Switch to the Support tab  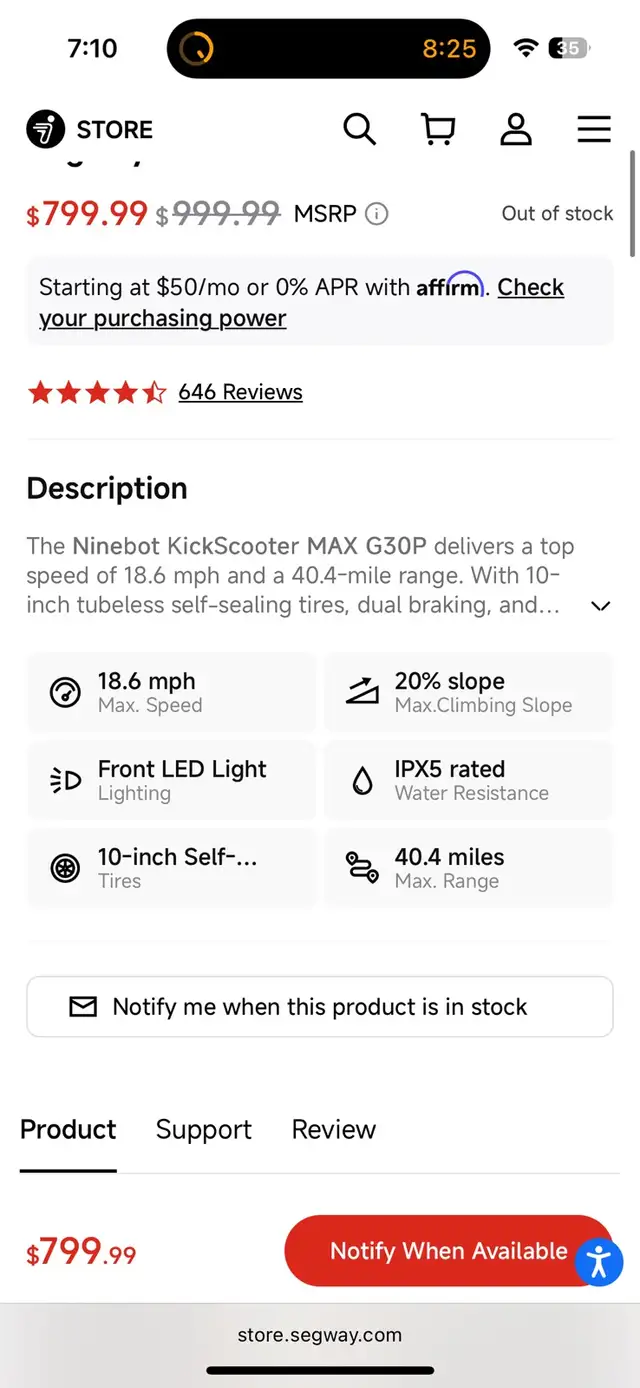click(204, 1130)
